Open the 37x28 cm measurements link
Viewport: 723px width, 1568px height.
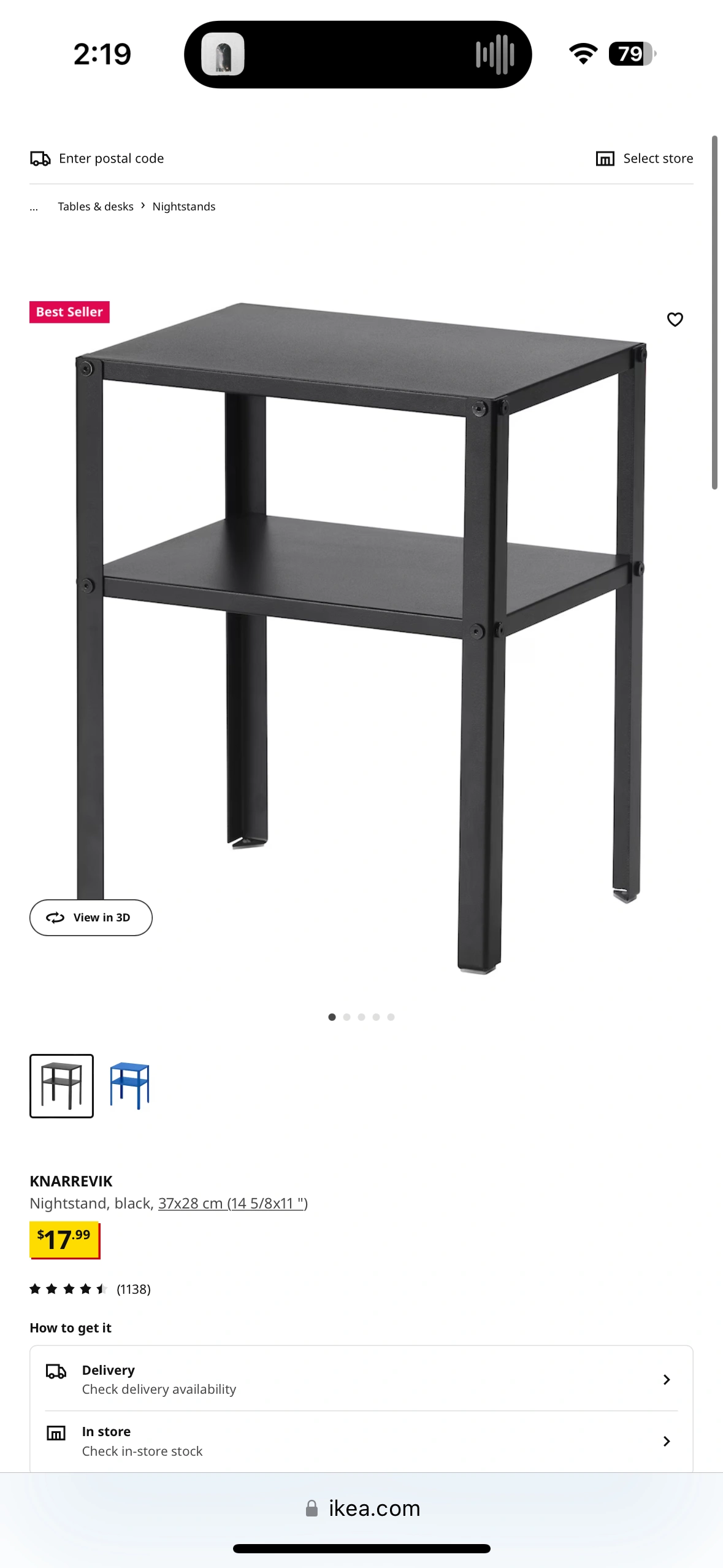pos(232,1204)
